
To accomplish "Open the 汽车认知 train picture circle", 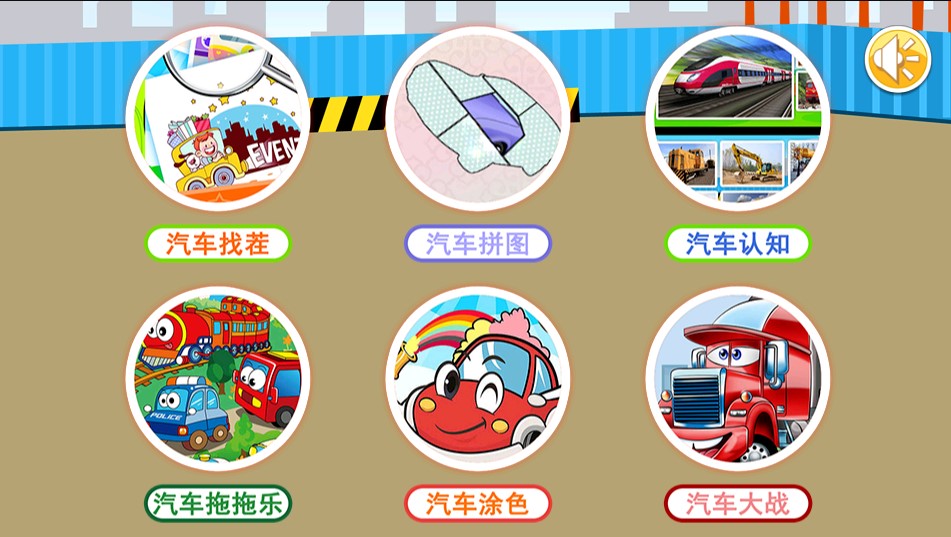I will (738, 118).
